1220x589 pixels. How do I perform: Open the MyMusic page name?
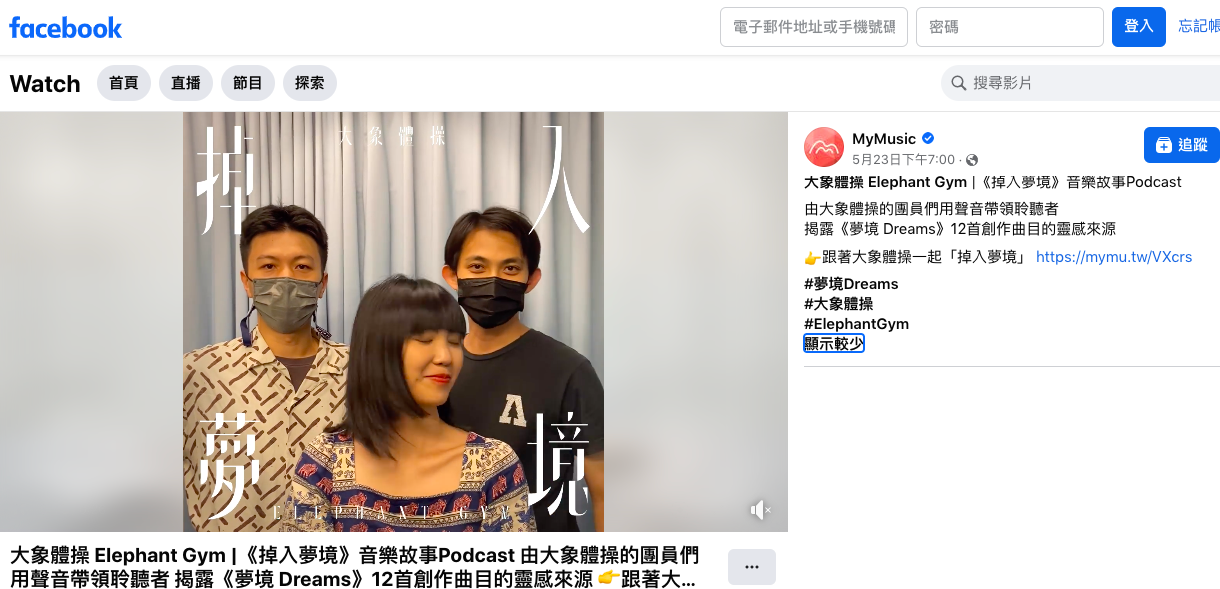[884, 139]
